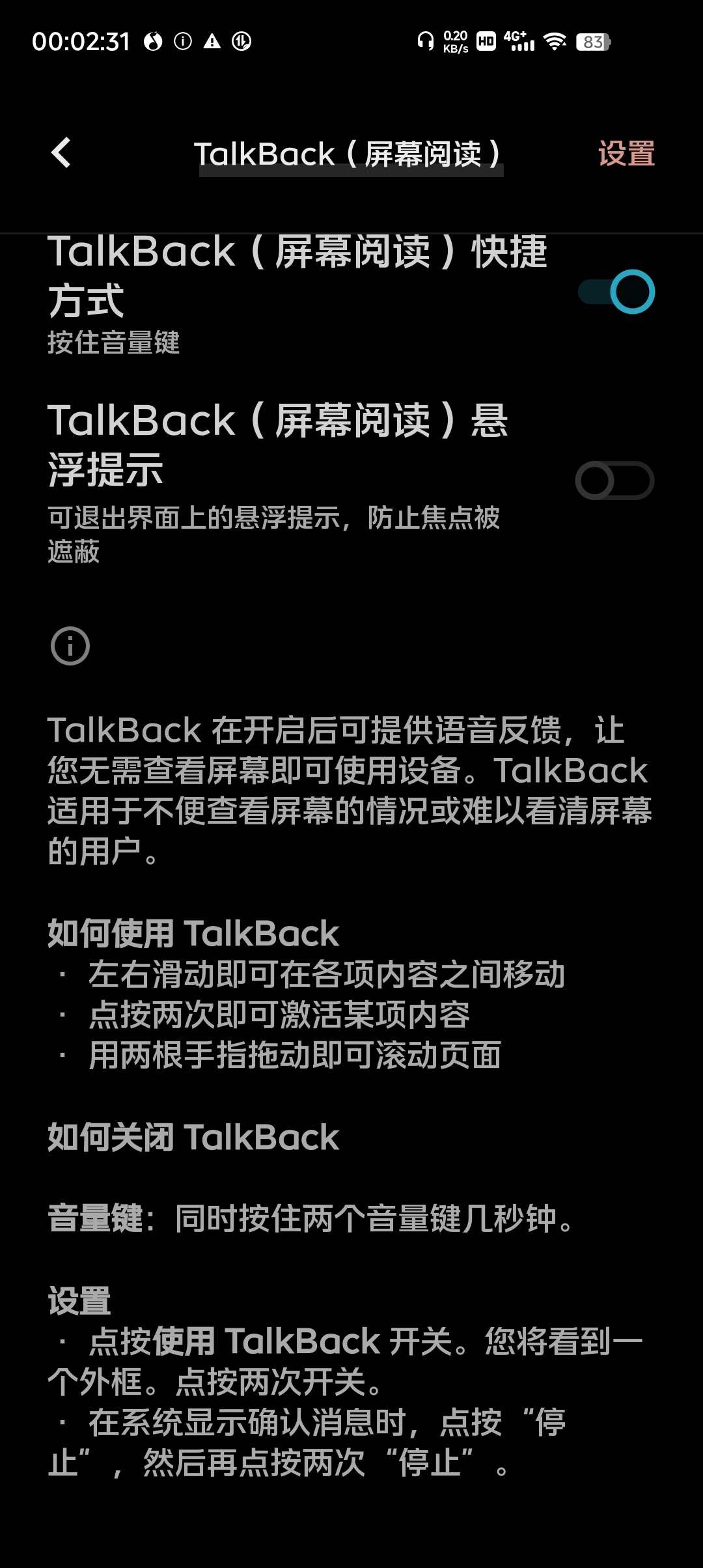Turn off TalkBack 快捷方式 switch
This screenshot has height=1568, width=703.
(x=616, y=292)
